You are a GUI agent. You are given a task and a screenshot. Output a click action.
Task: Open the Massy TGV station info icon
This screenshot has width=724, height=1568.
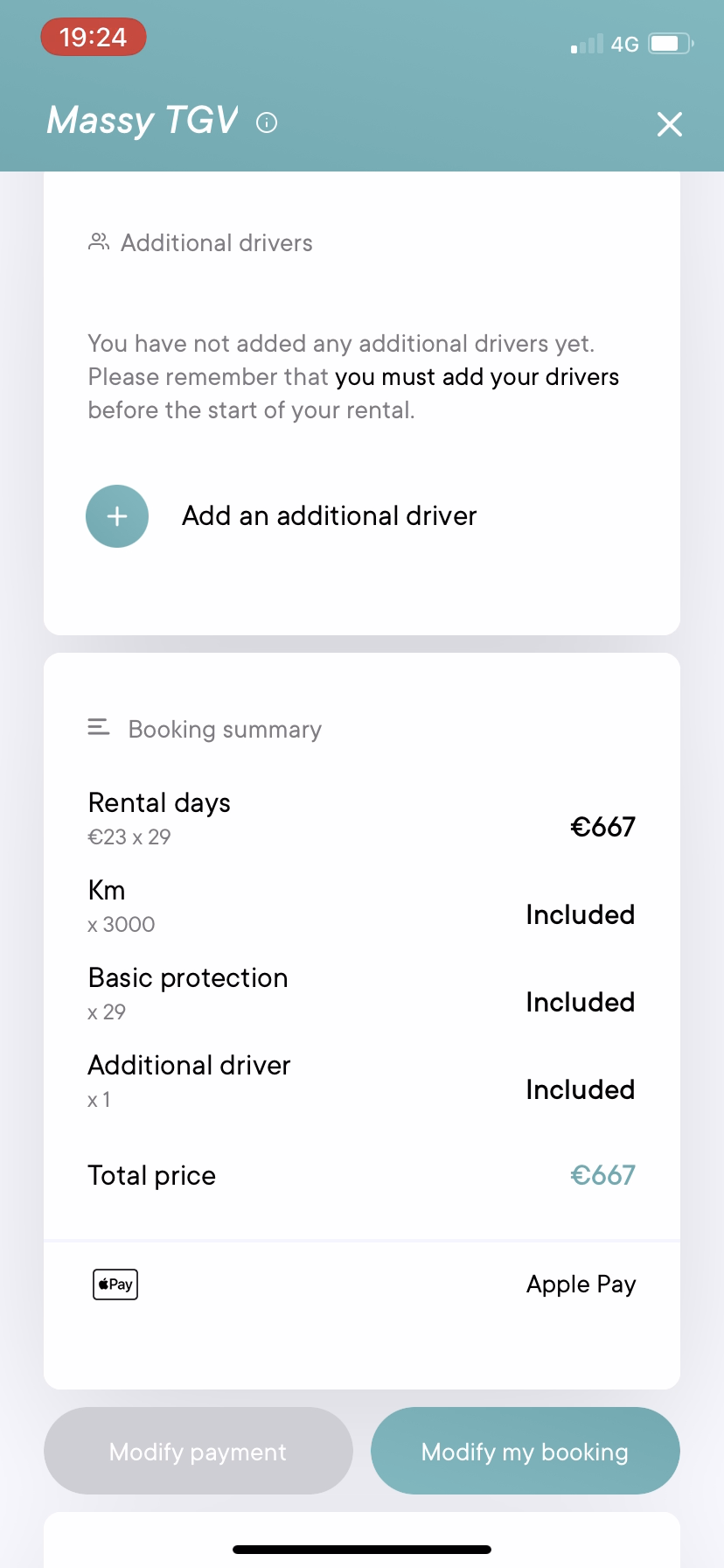click(265, 123)
